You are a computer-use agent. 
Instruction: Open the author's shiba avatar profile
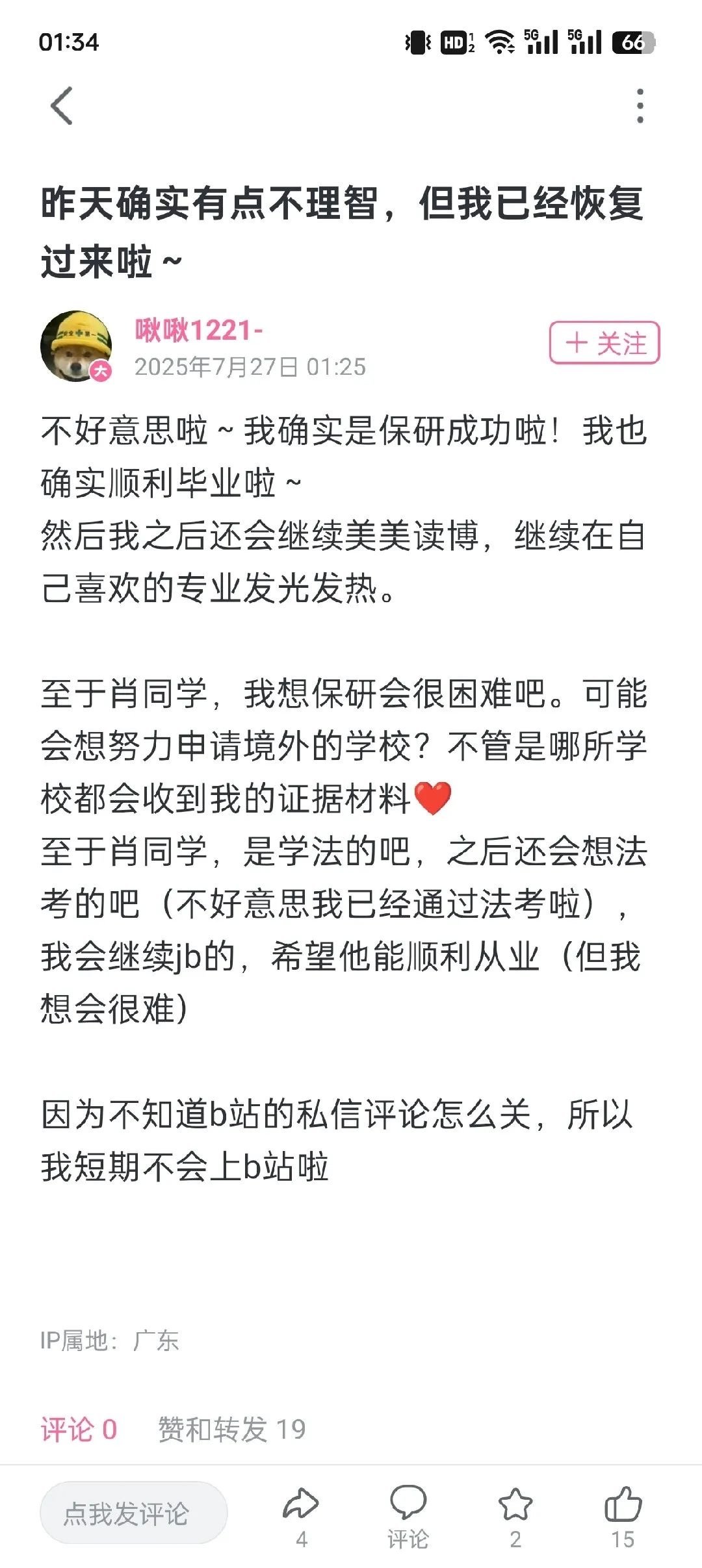tap(76, 346)
